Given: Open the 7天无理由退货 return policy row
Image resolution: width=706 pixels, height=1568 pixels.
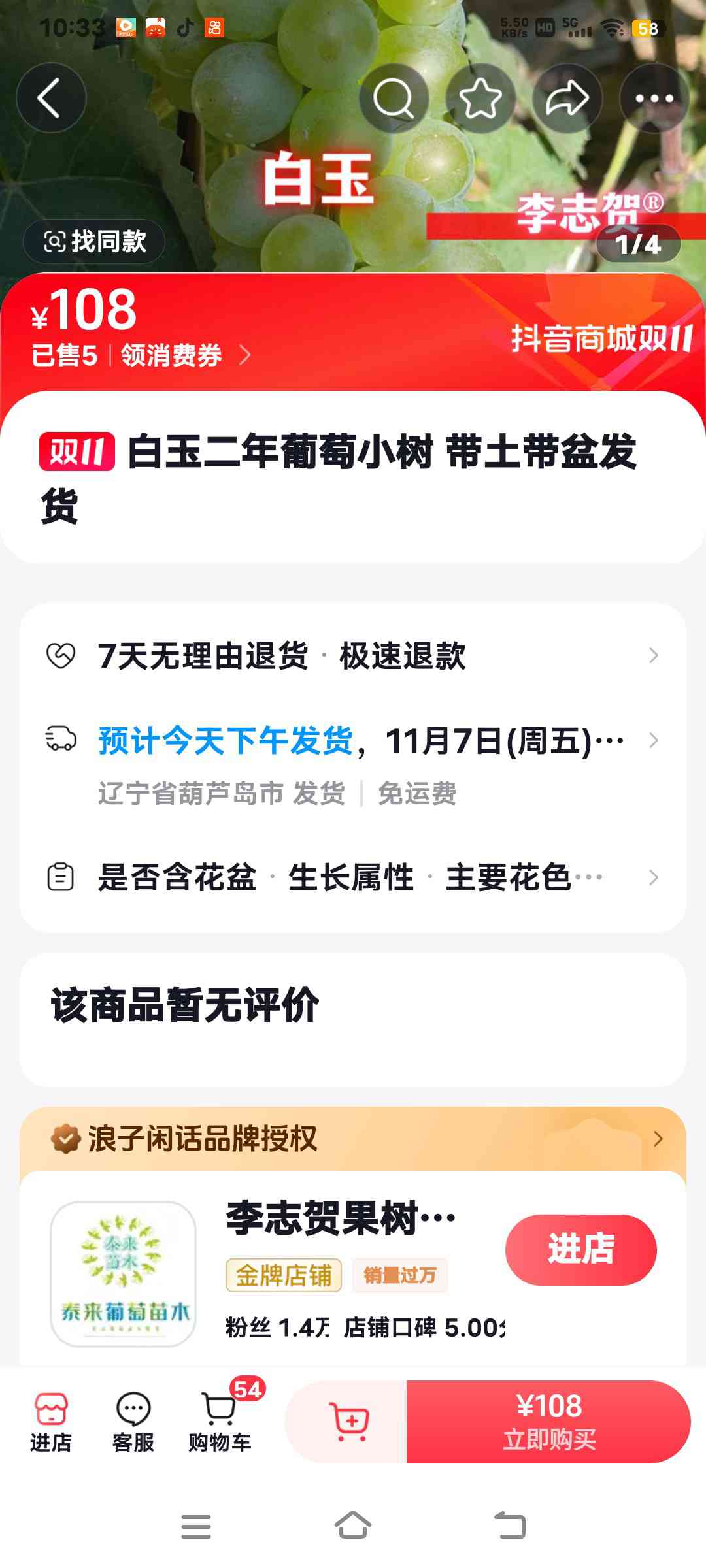Looking at the screenshot, I should [x=353, y=655].
